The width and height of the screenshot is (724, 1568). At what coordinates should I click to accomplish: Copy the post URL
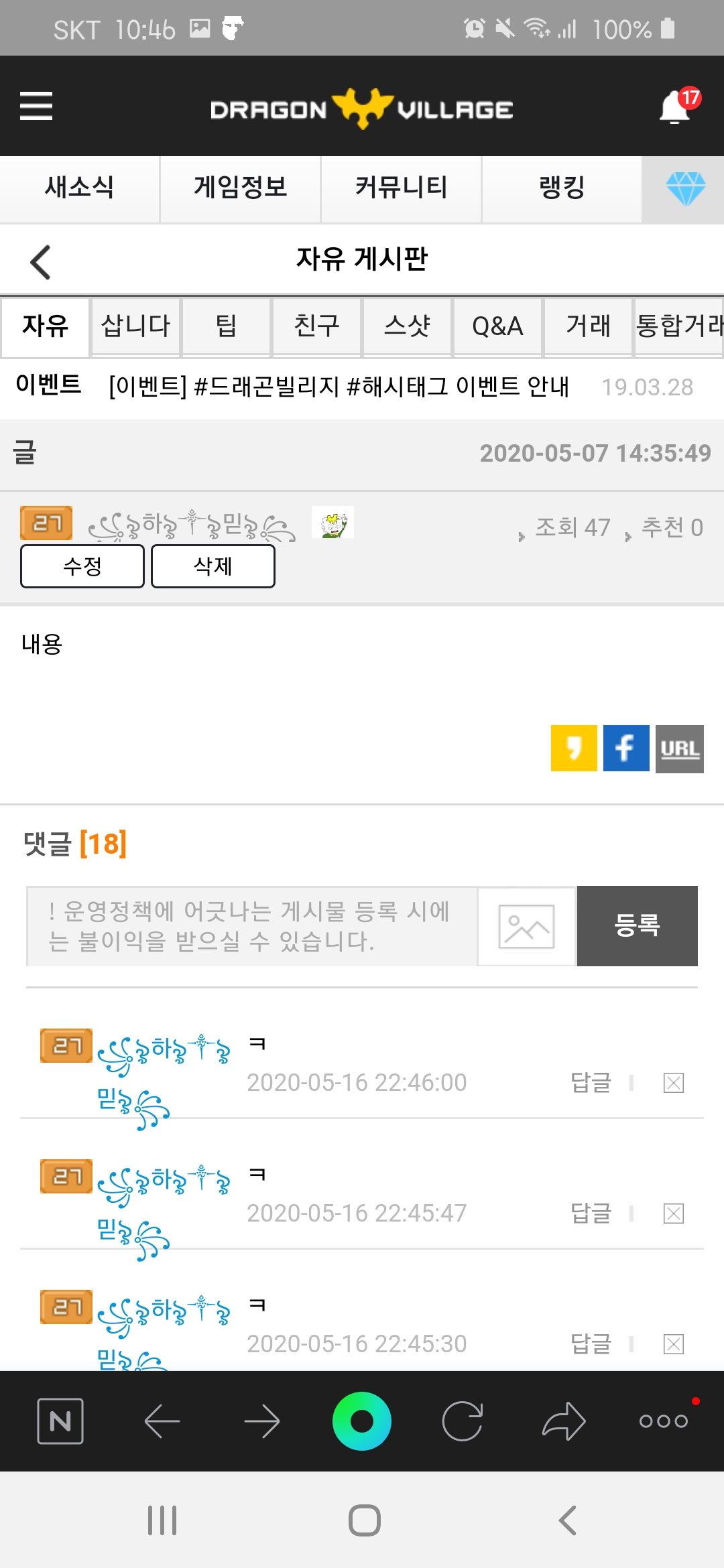[679, 748]
